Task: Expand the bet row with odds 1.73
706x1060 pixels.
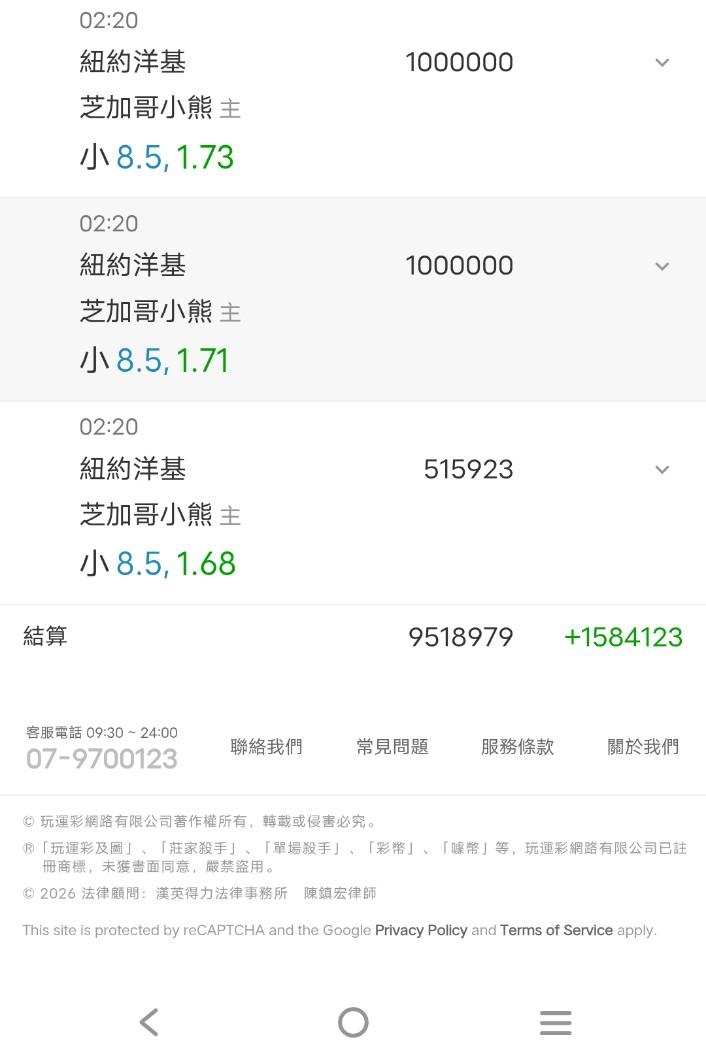Action: point(662,63)
